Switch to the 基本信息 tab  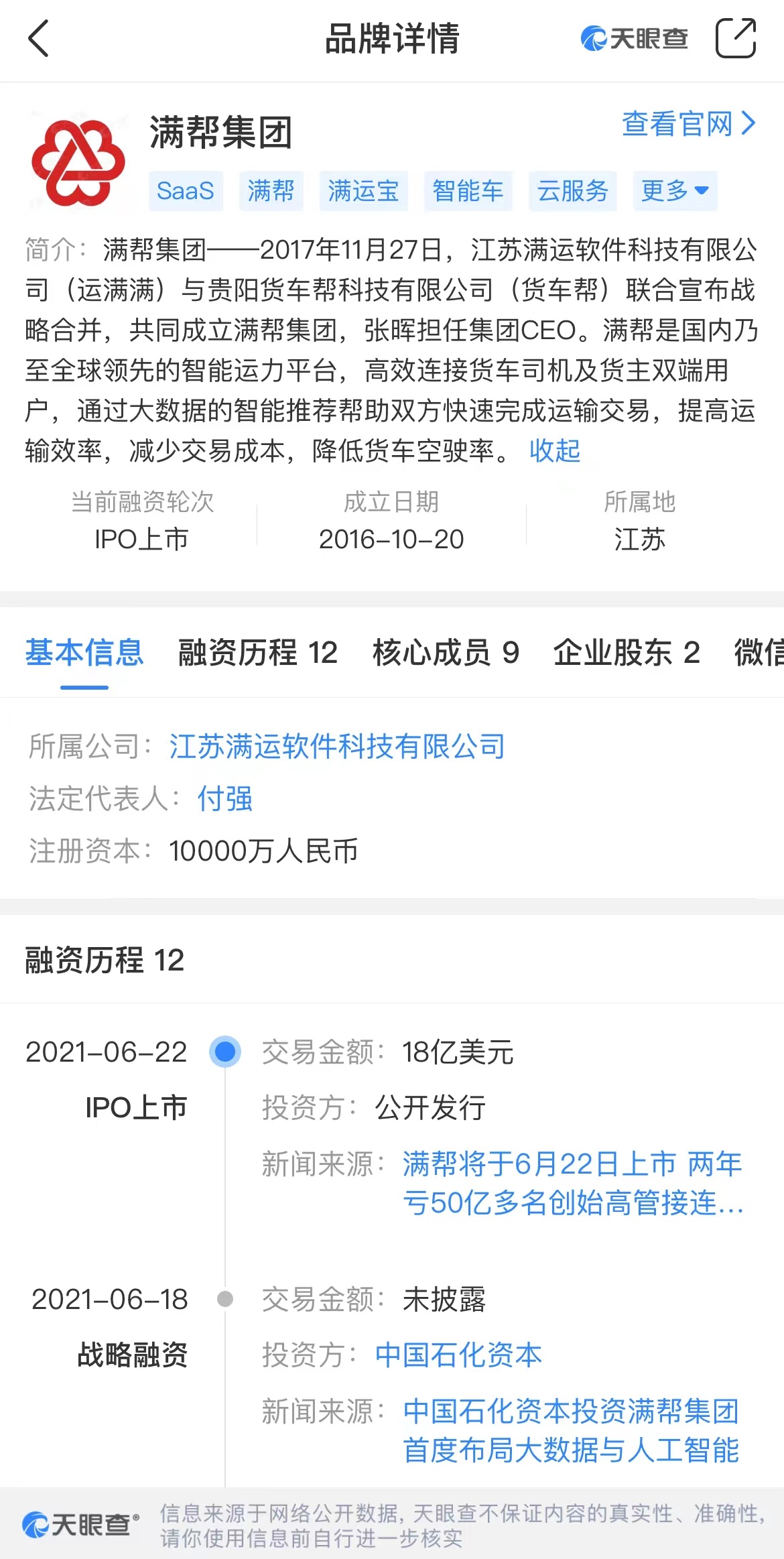[84, 653]
